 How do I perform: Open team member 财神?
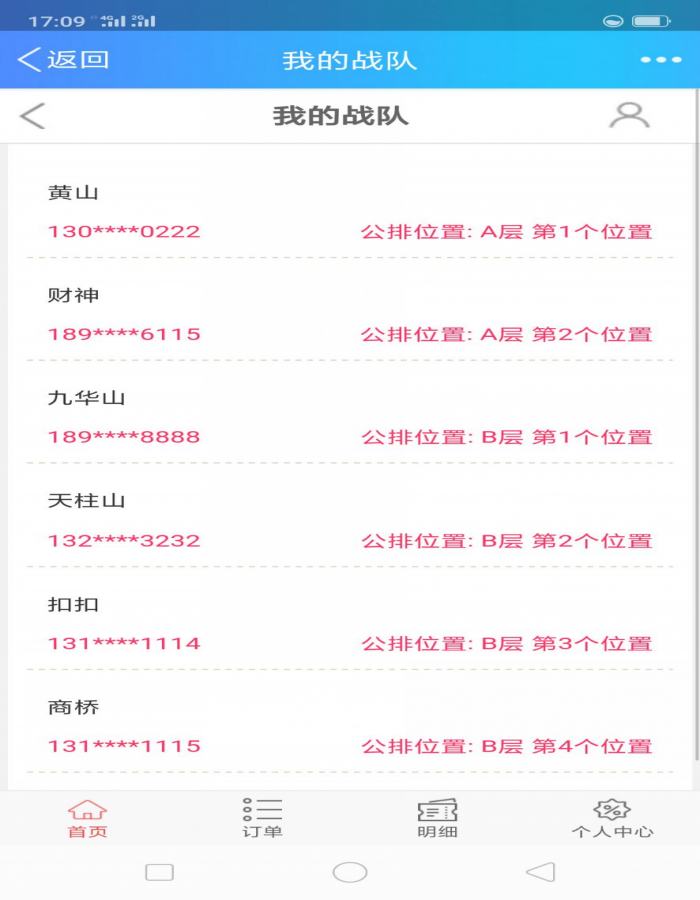[x=349, y=315]
